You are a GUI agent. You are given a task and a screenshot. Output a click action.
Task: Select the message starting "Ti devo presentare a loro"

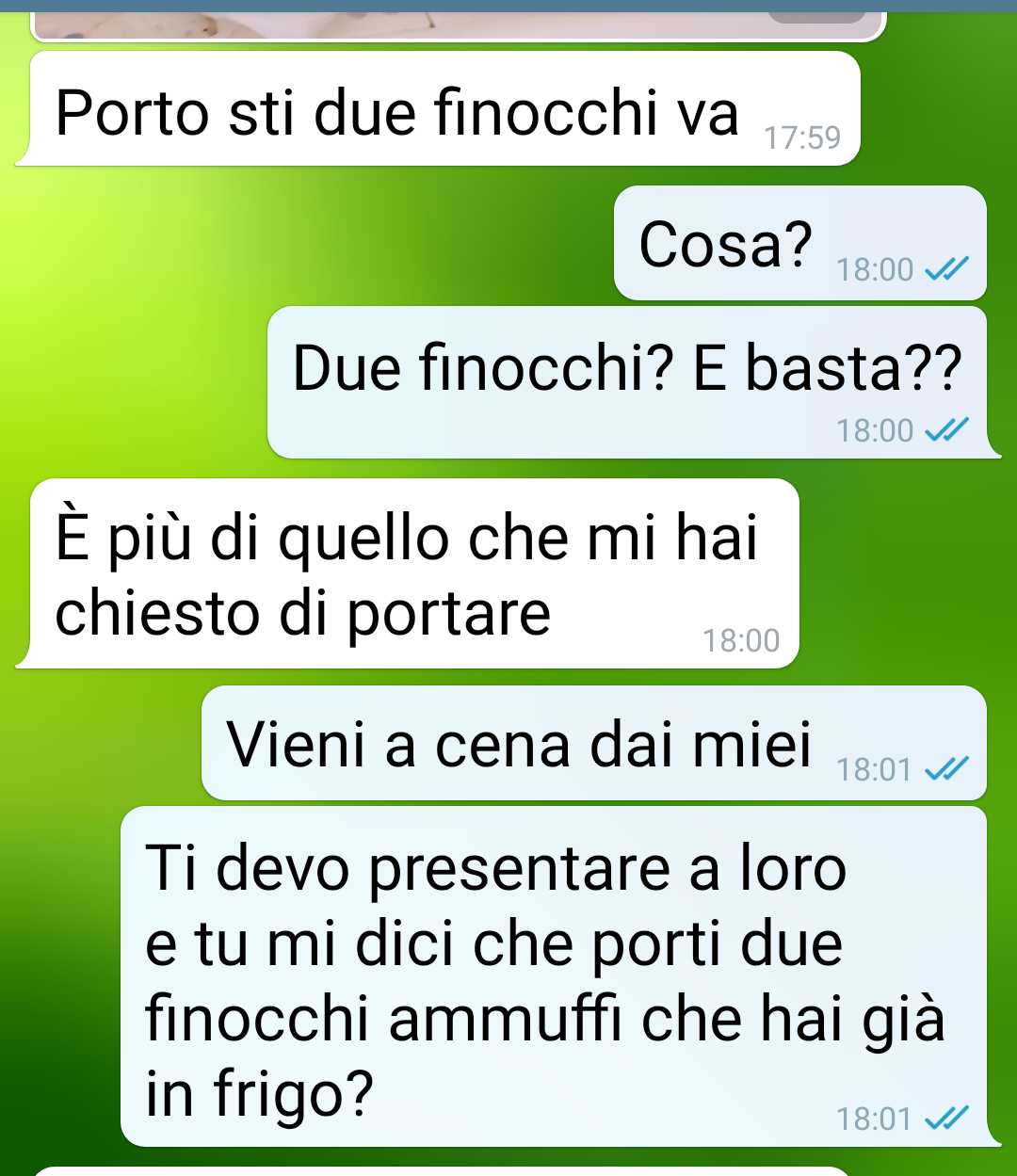pos(546,979)
